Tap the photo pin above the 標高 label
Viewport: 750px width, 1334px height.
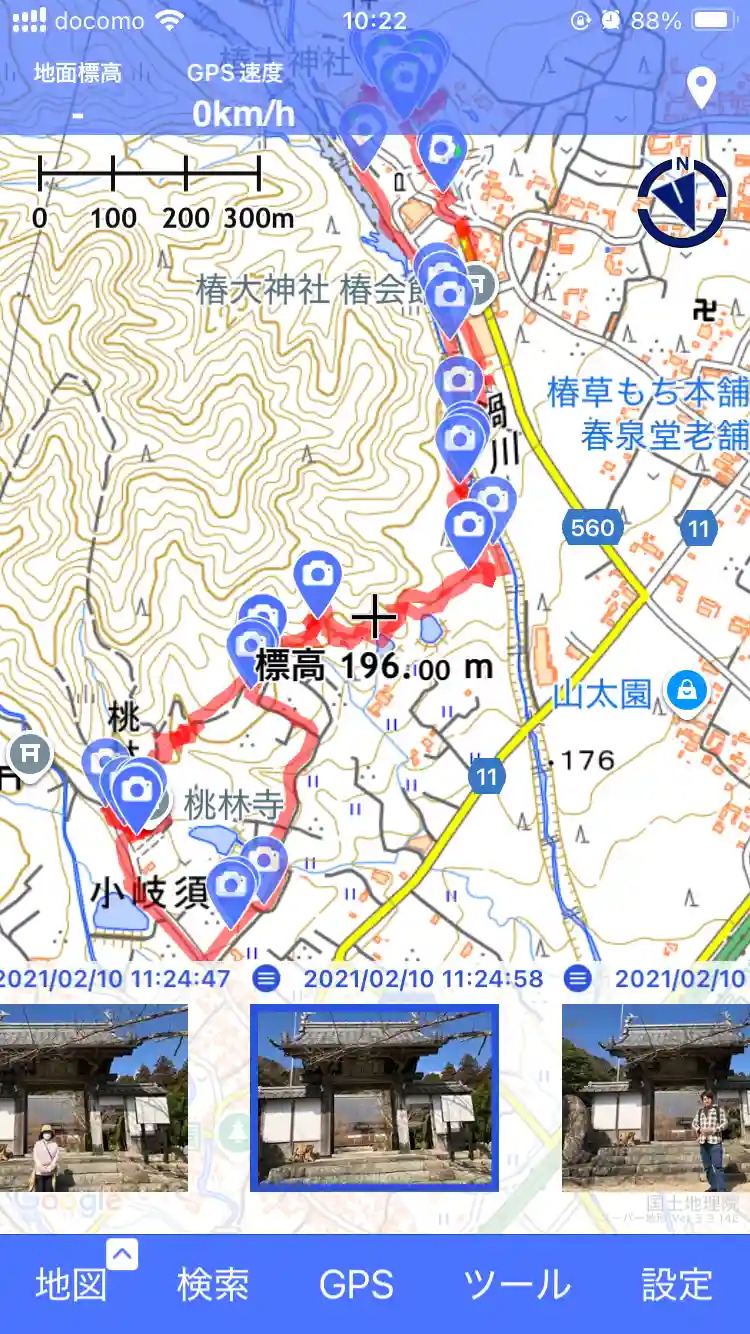pyautogui.click(x=318, y=579)
